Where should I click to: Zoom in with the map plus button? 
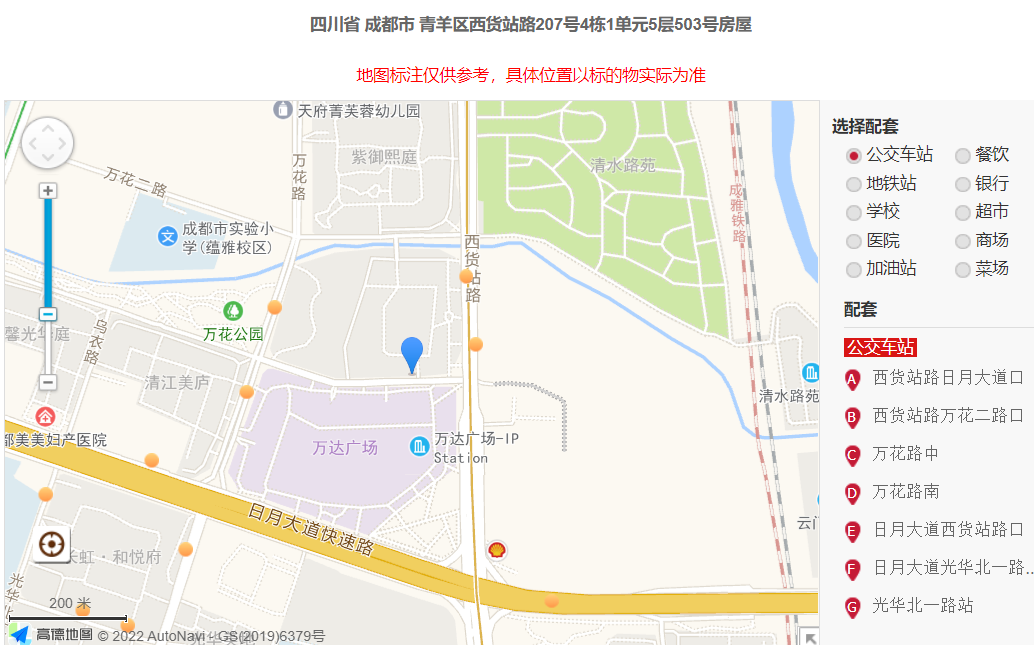tap(47, 191)
